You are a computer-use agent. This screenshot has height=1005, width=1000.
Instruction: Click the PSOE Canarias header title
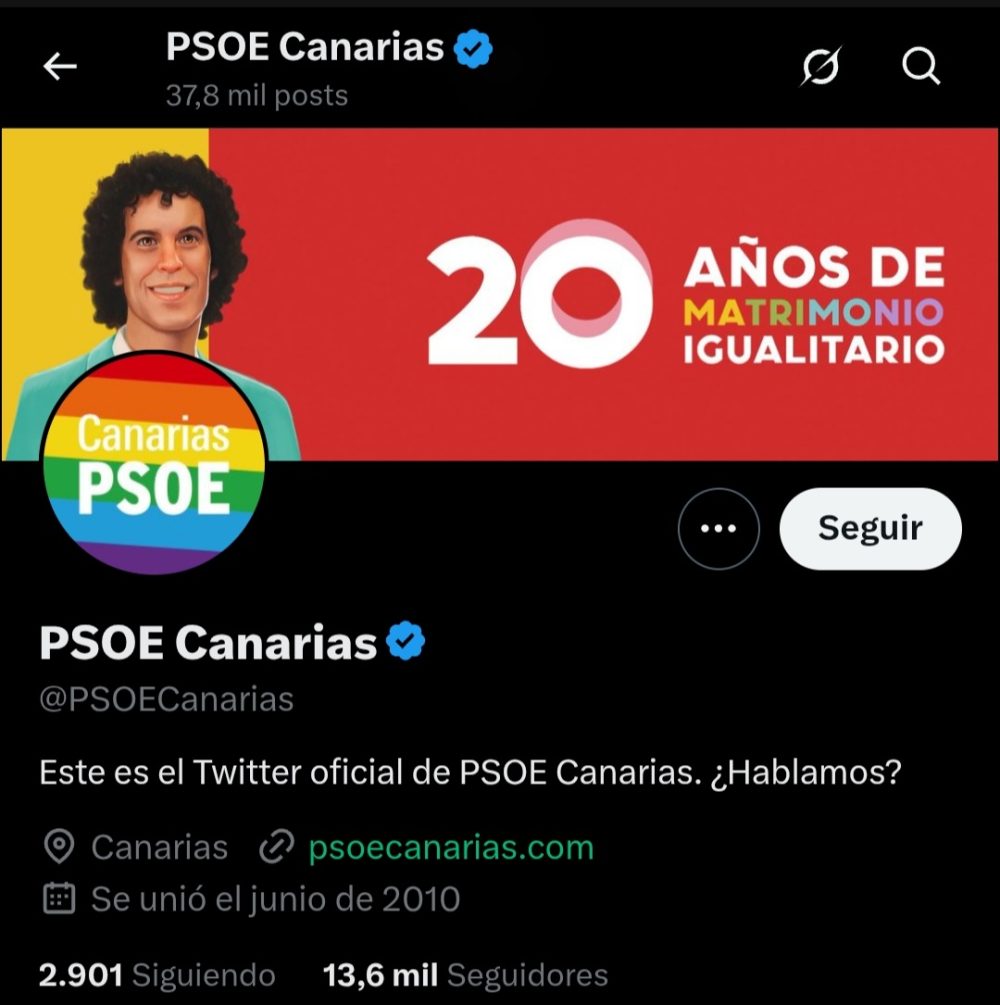pos(305,44)
